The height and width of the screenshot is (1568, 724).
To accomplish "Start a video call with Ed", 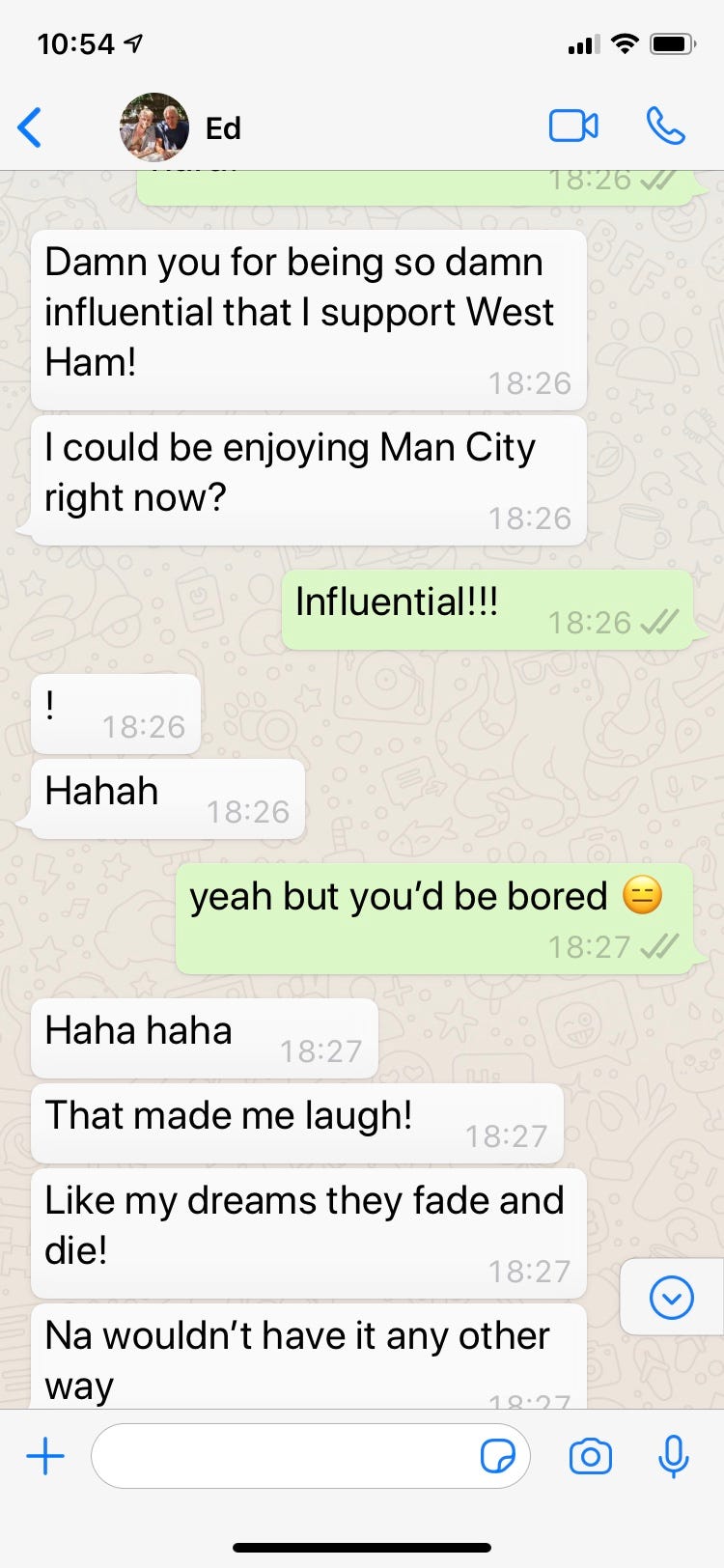I will click(x=573, y=126).
